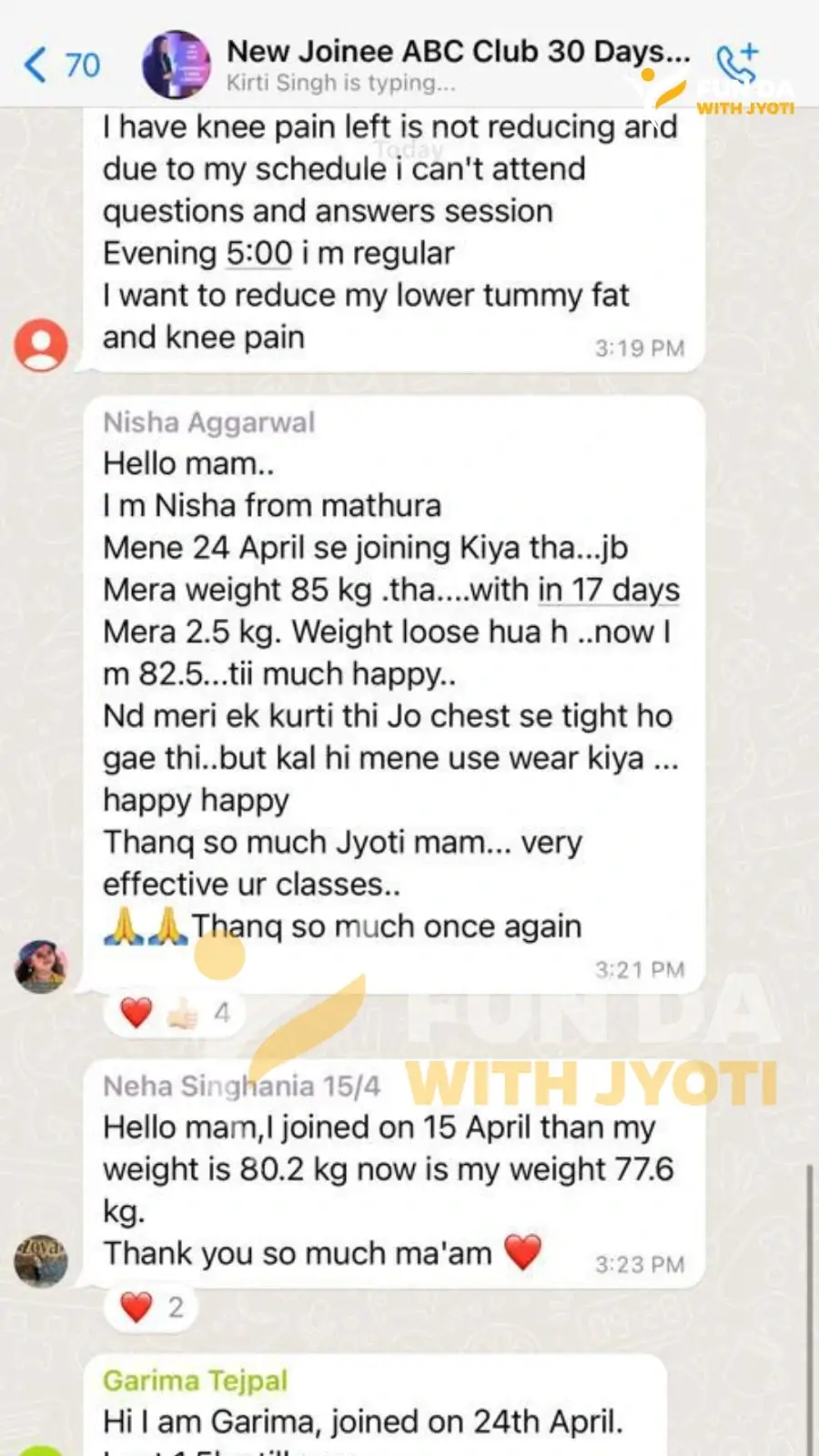
Task: Open Garima Tejpal's sender name
Action: pyautogui.click(x=195, y=1380)
